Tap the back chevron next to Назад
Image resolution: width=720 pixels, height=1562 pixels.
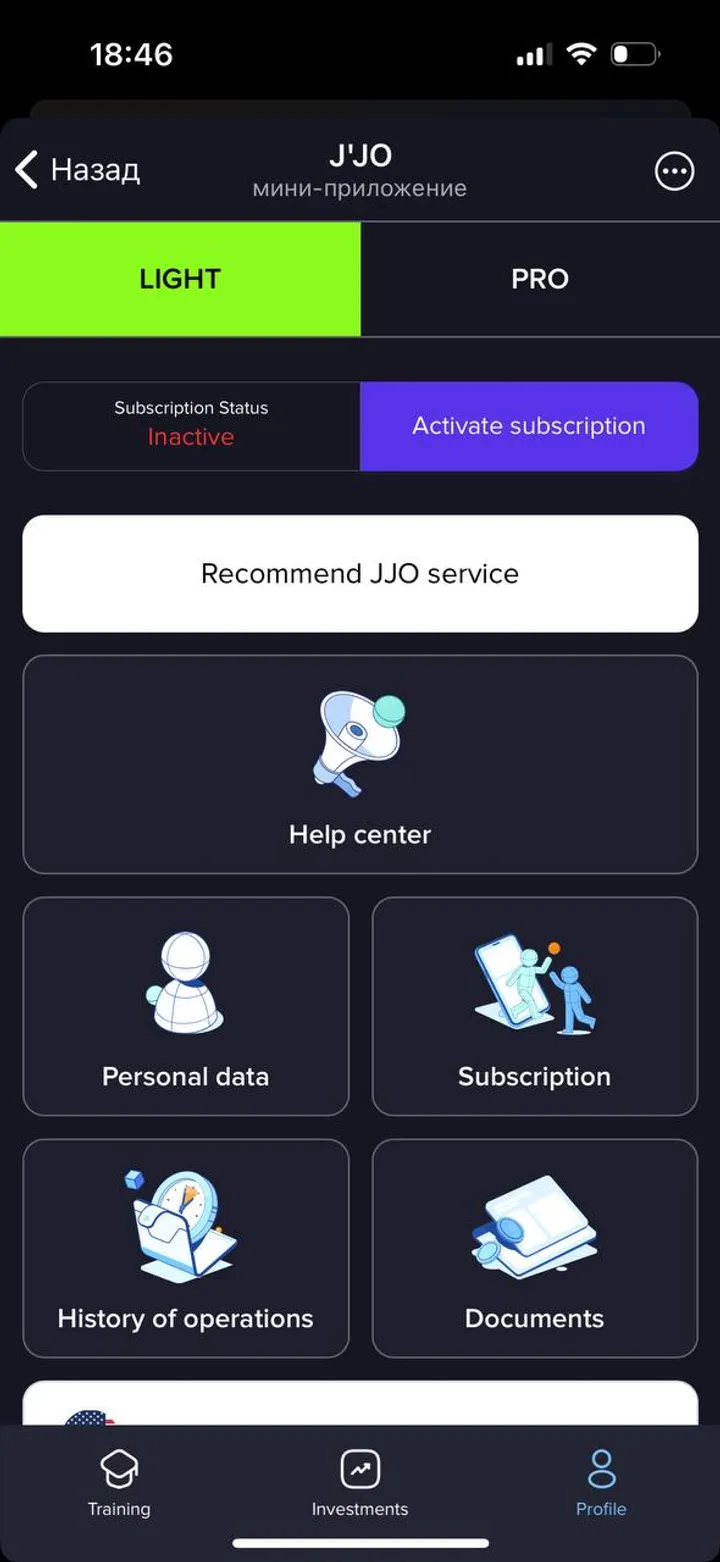pyautogui.click(x=25, y=170)
